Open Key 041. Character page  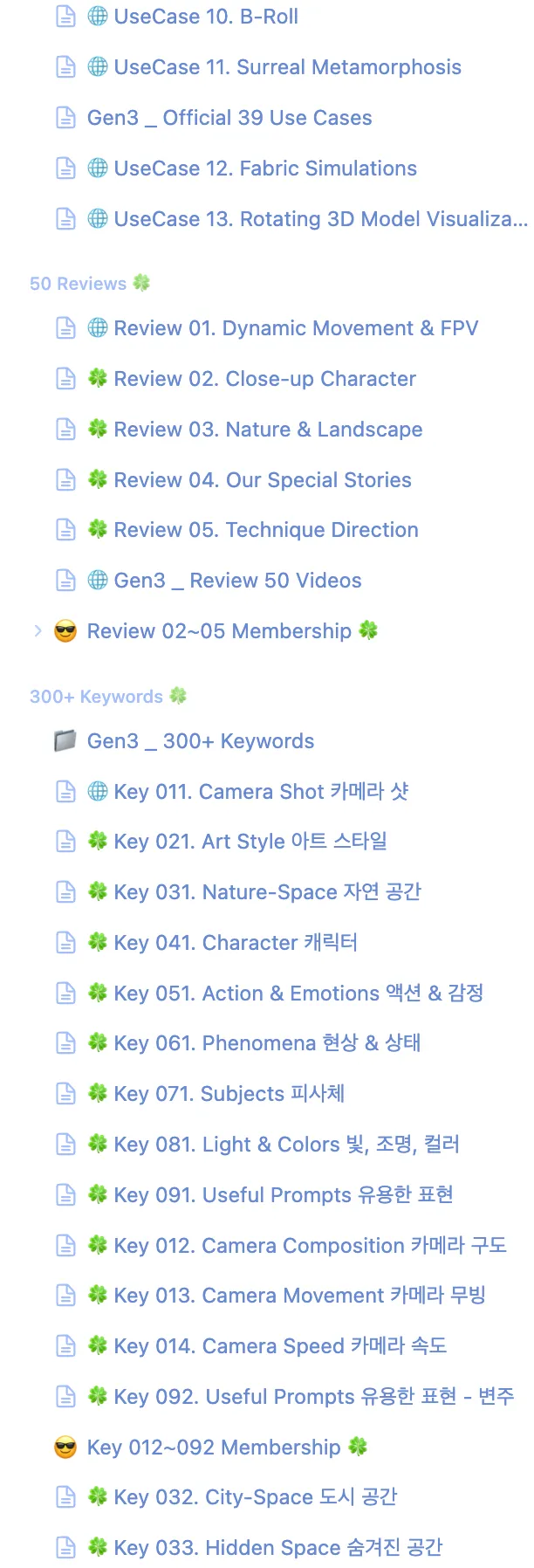click(x=236, y=943)
